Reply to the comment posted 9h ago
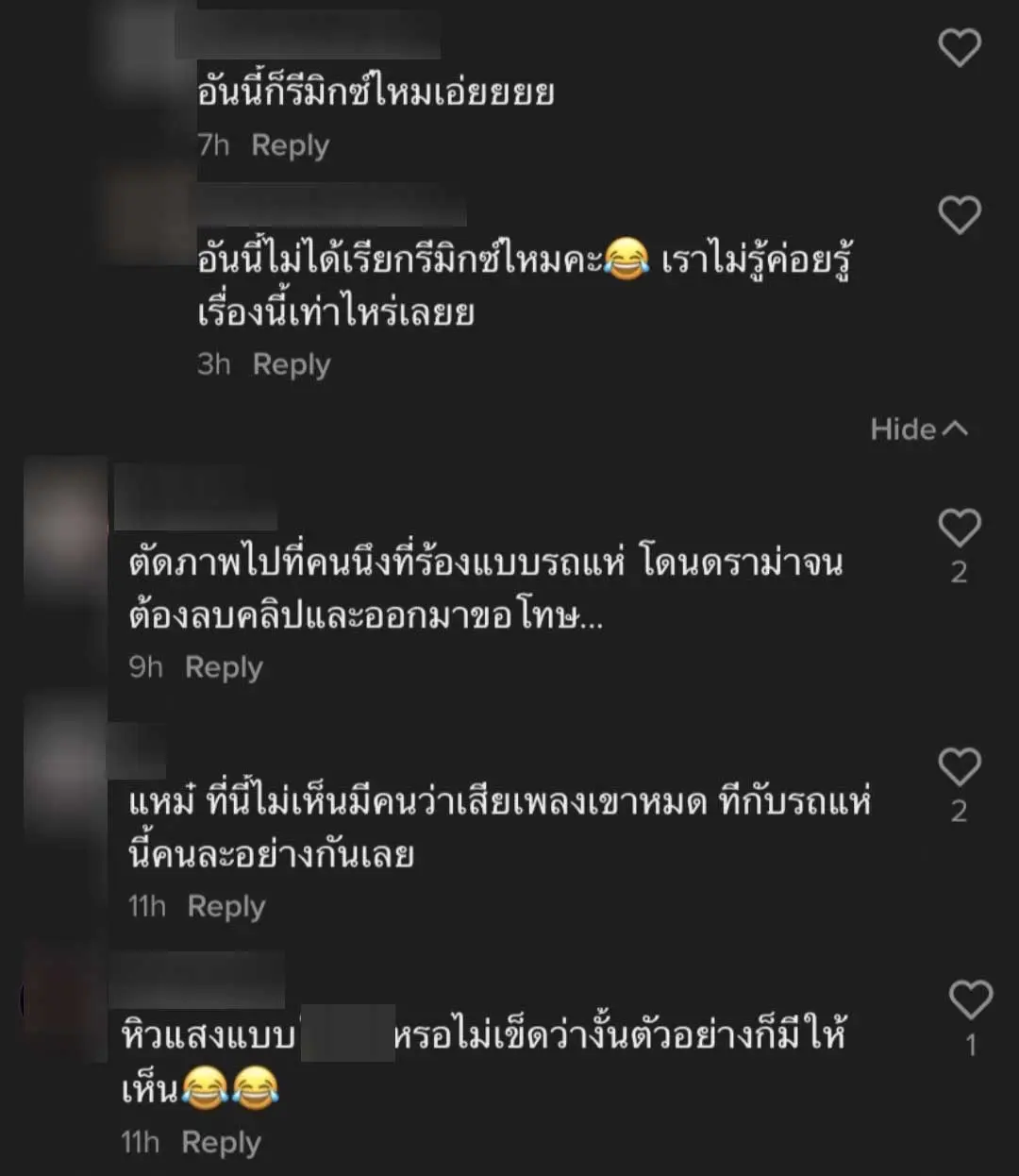 point(224,667)
